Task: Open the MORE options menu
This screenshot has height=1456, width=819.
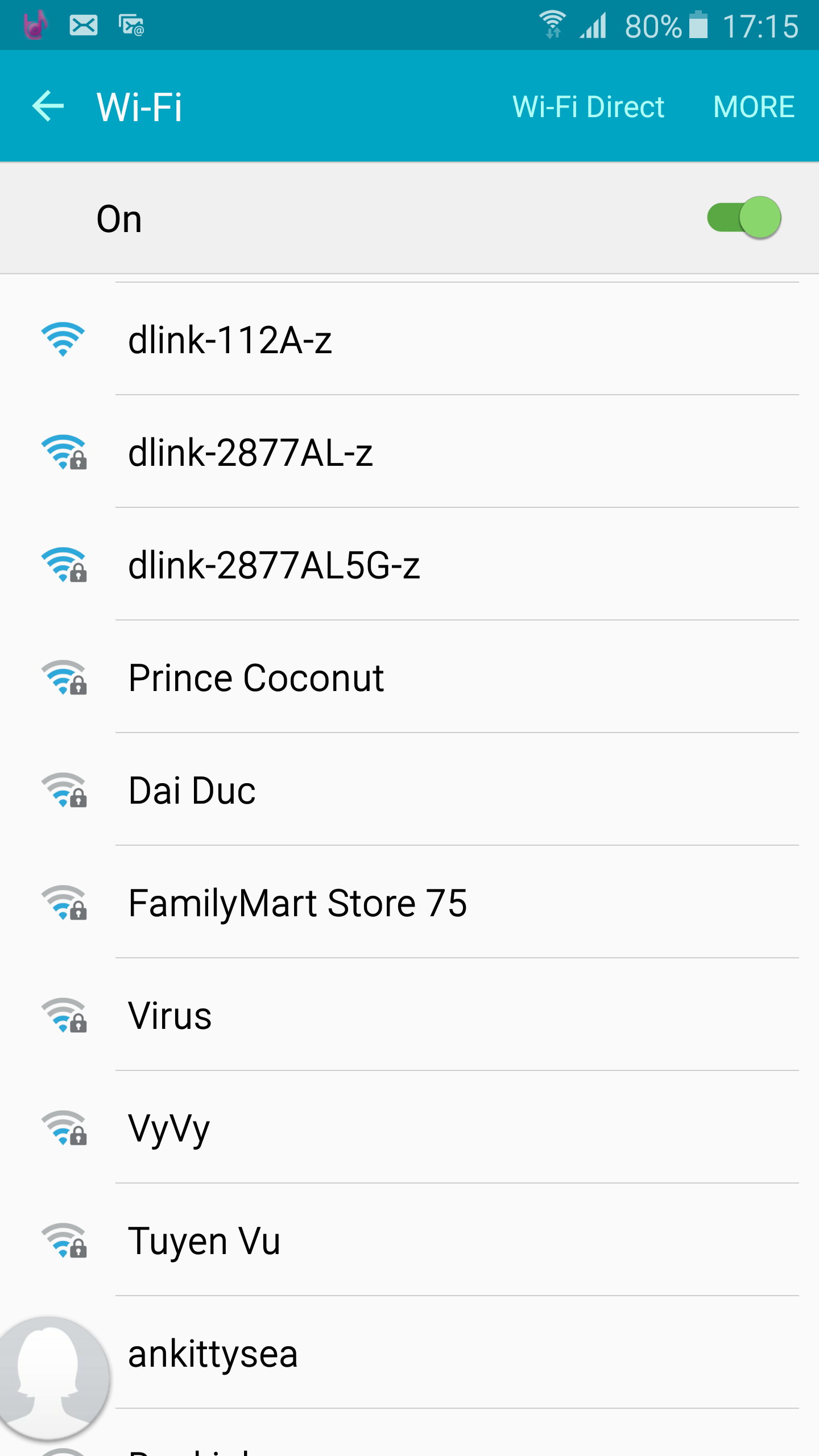Action: [754, 107]
